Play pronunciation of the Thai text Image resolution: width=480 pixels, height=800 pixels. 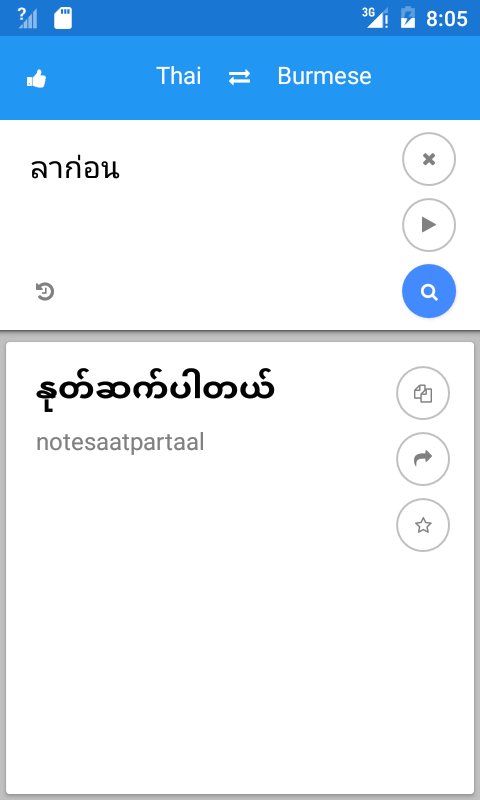tap(429, 225)
